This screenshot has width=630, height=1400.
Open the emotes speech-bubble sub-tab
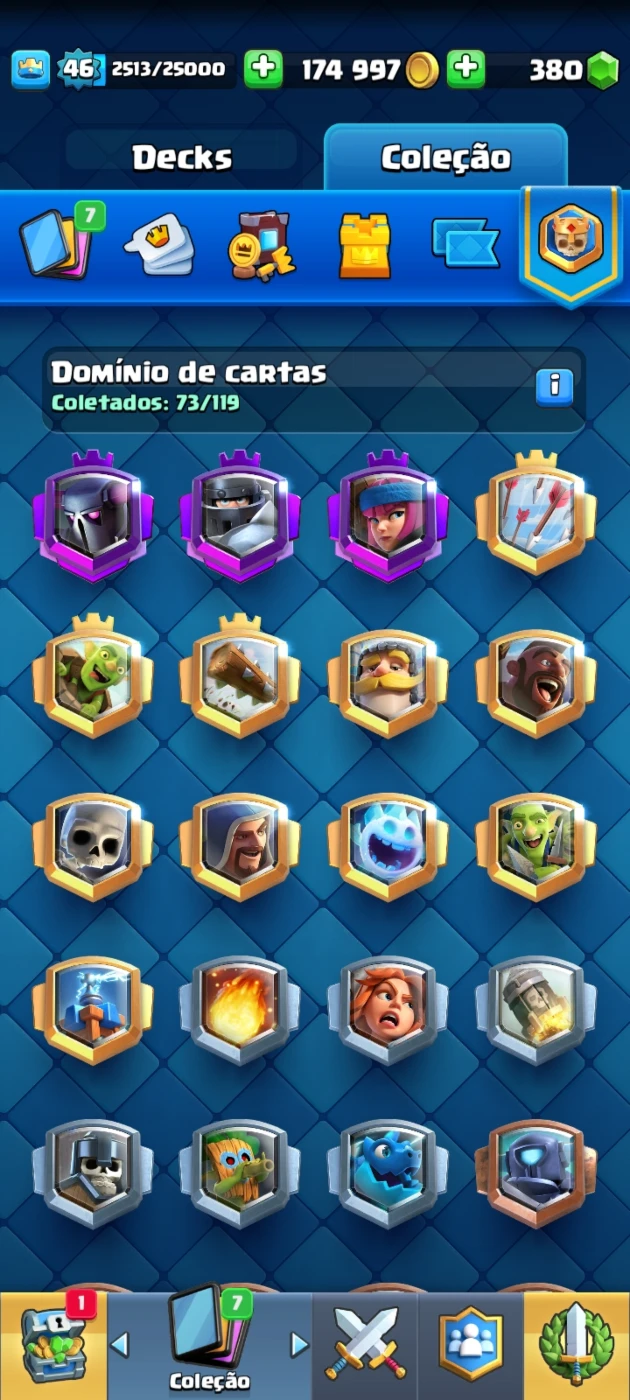click(160, 243)
